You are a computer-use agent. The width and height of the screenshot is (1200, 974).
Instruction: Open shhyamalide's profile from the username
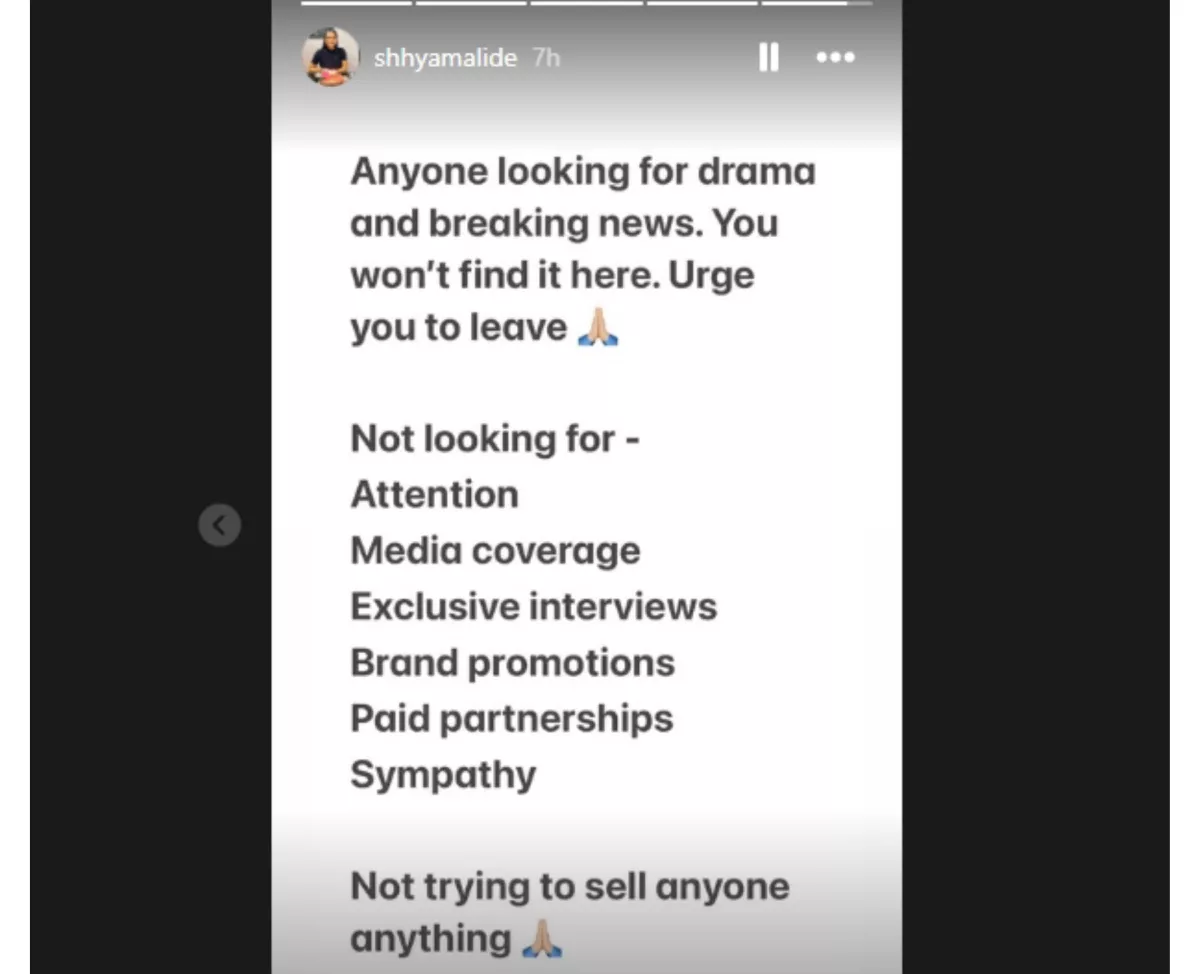click(x=445, y=58)
